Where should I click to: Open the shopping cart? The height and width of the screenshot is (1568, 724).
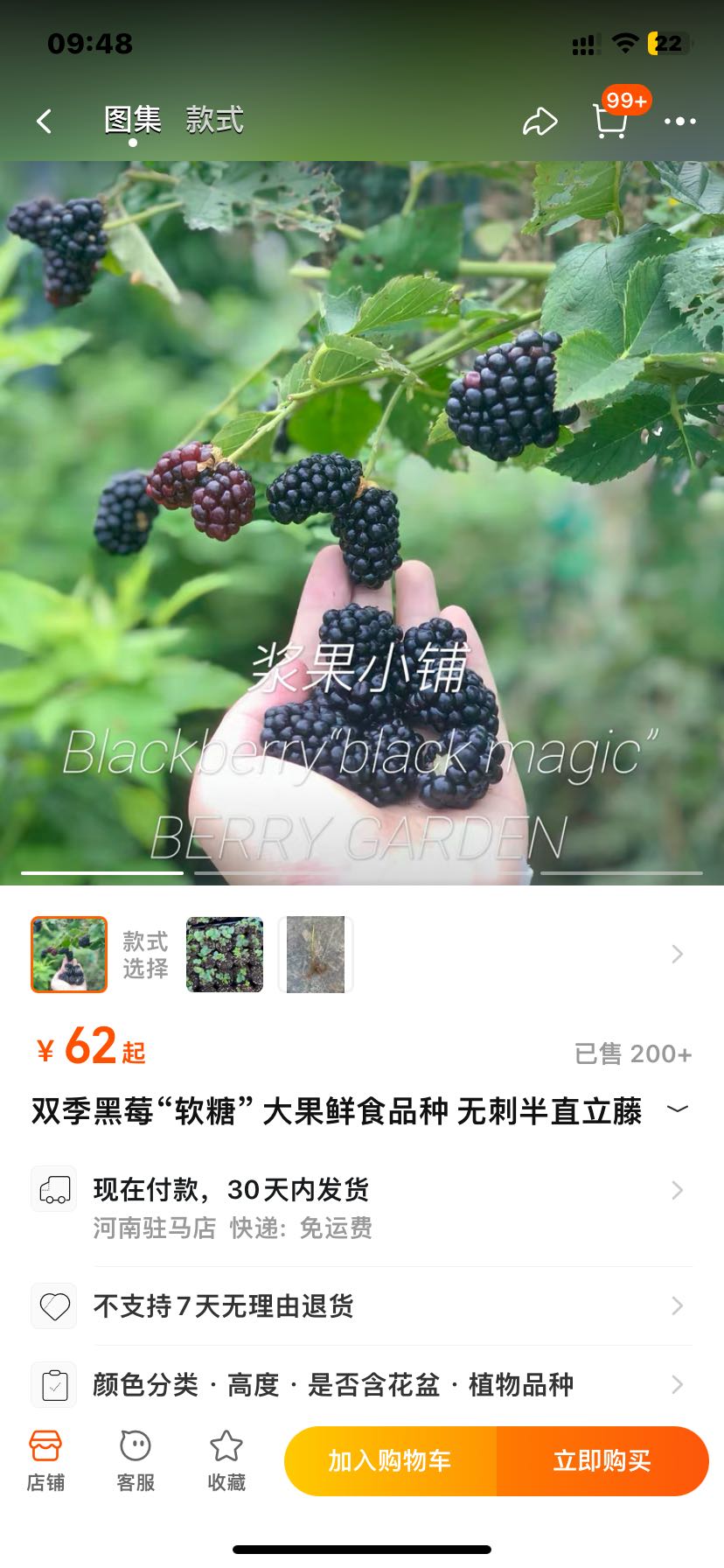click(610, 121)
